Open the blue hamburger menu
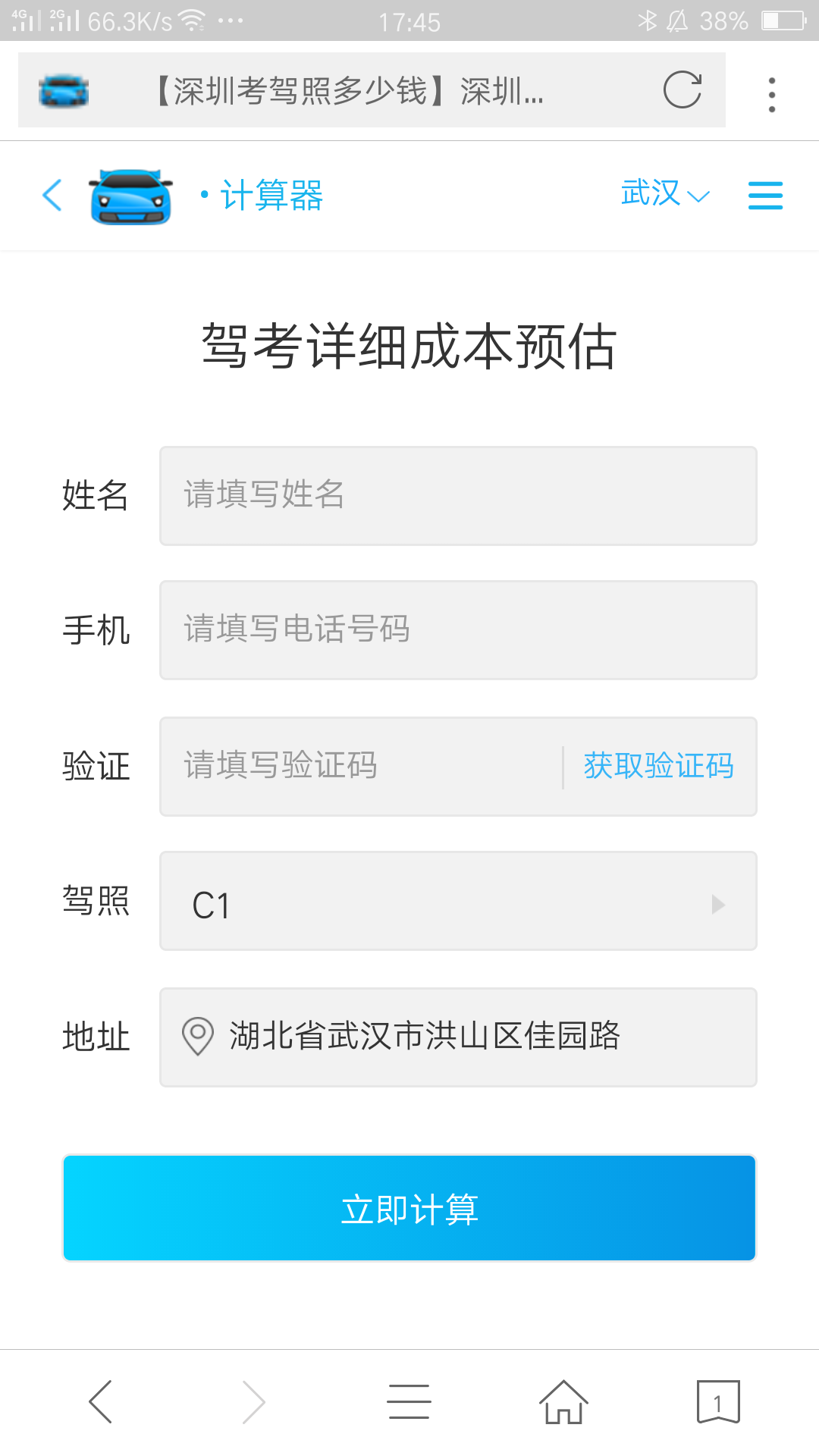This screenshot has height=1456, width=819. (x=765, y=196)
